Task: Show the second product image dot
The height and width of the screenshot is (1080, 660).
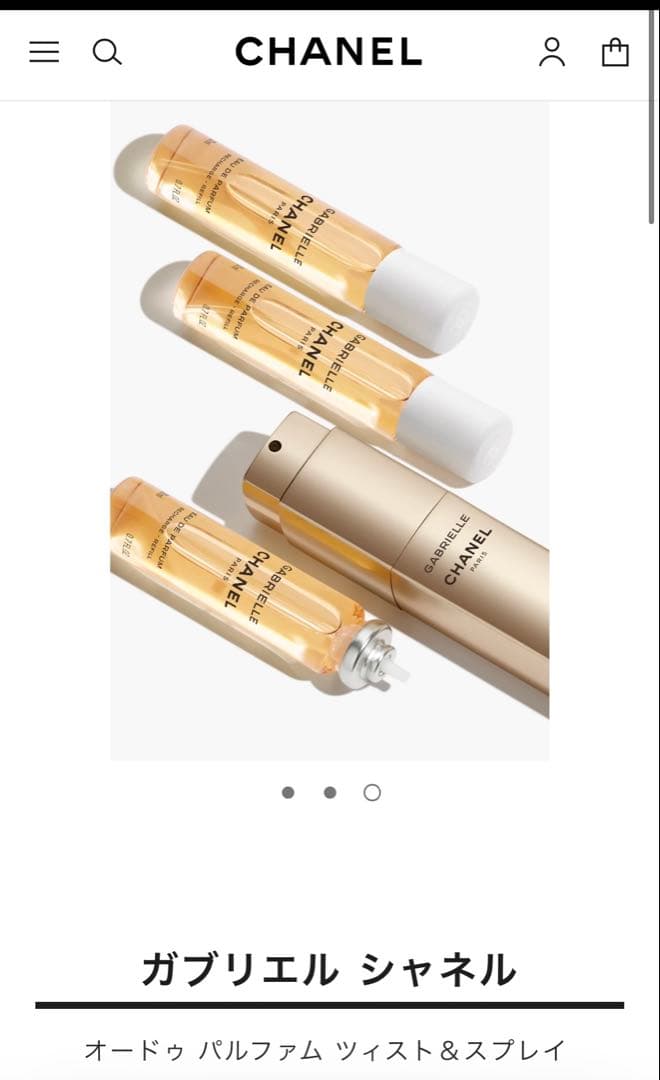Action: (x=330, y=792)
